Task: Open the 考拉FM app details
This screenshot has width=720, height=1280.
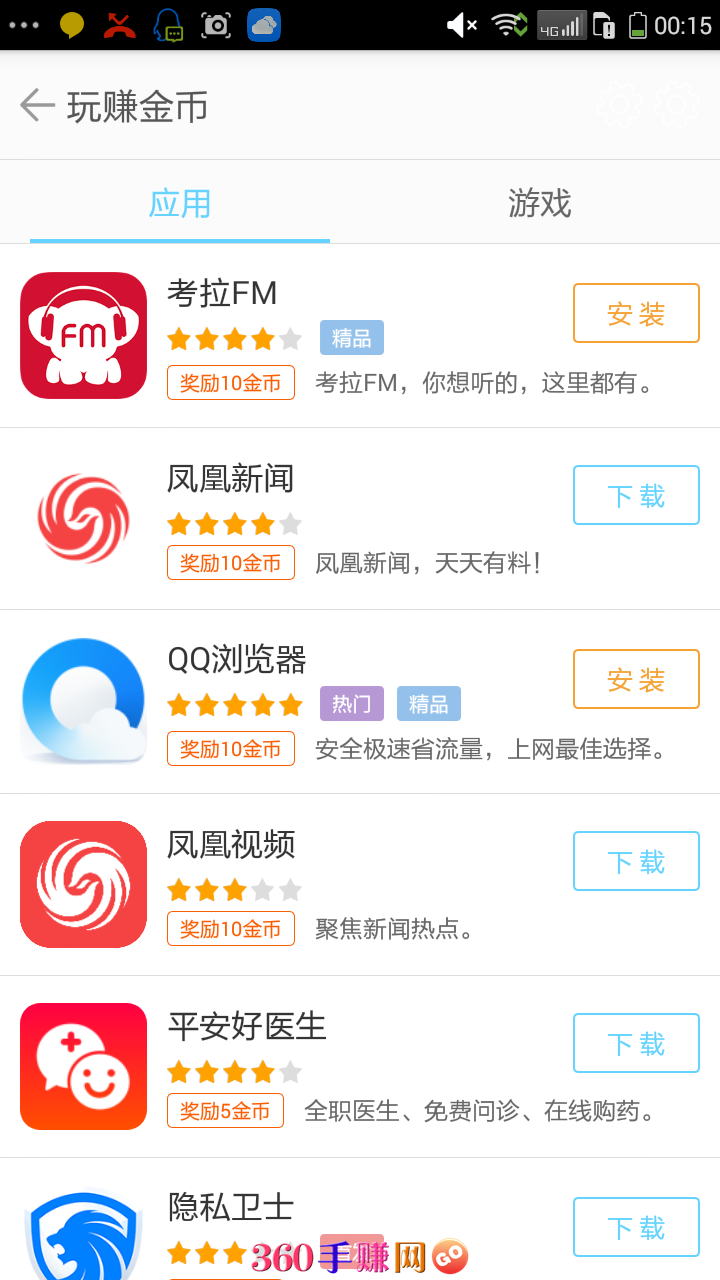Action: 290,336
